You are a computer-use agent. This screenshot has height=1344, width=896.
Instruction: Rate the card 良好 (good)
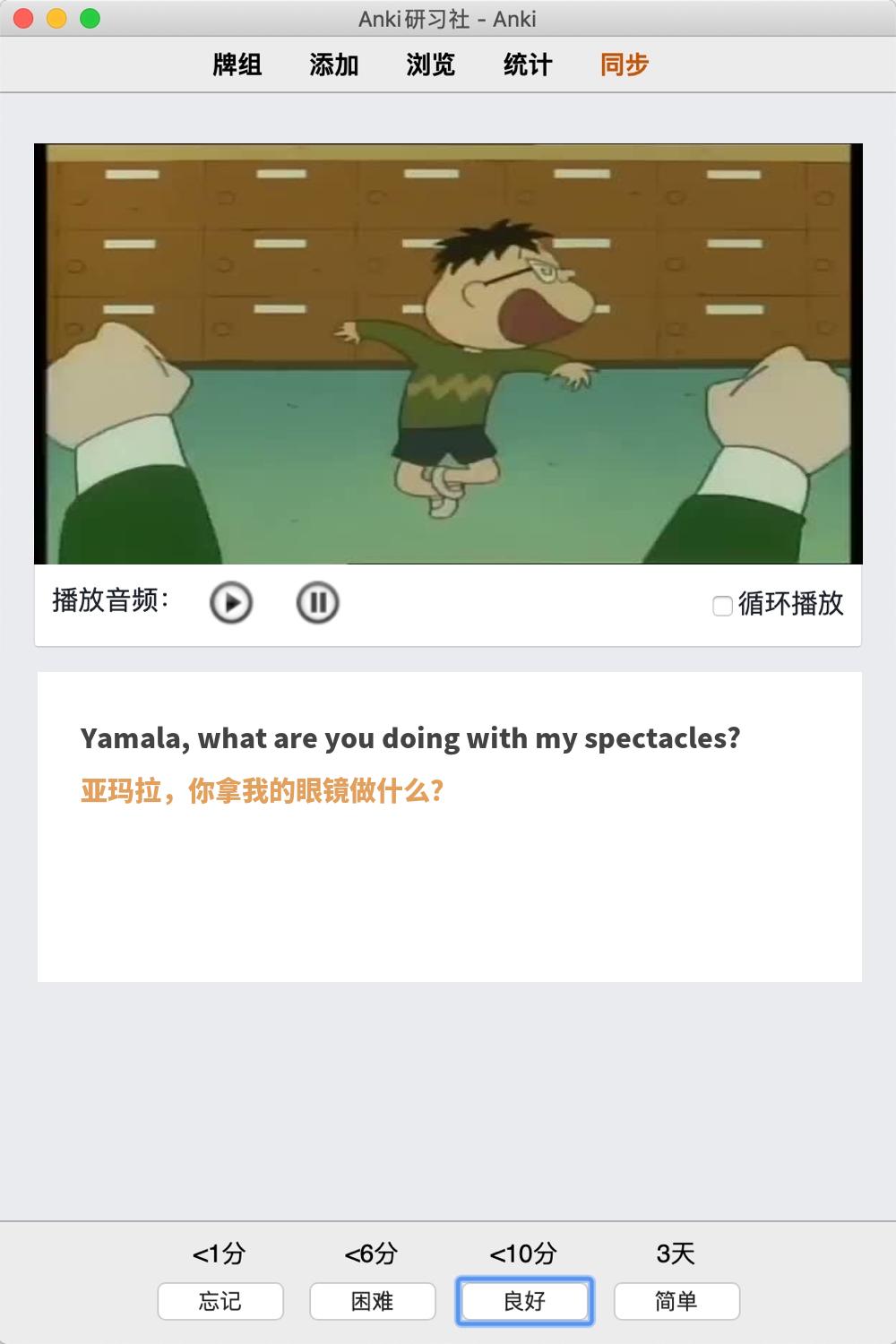(525, 1301)
